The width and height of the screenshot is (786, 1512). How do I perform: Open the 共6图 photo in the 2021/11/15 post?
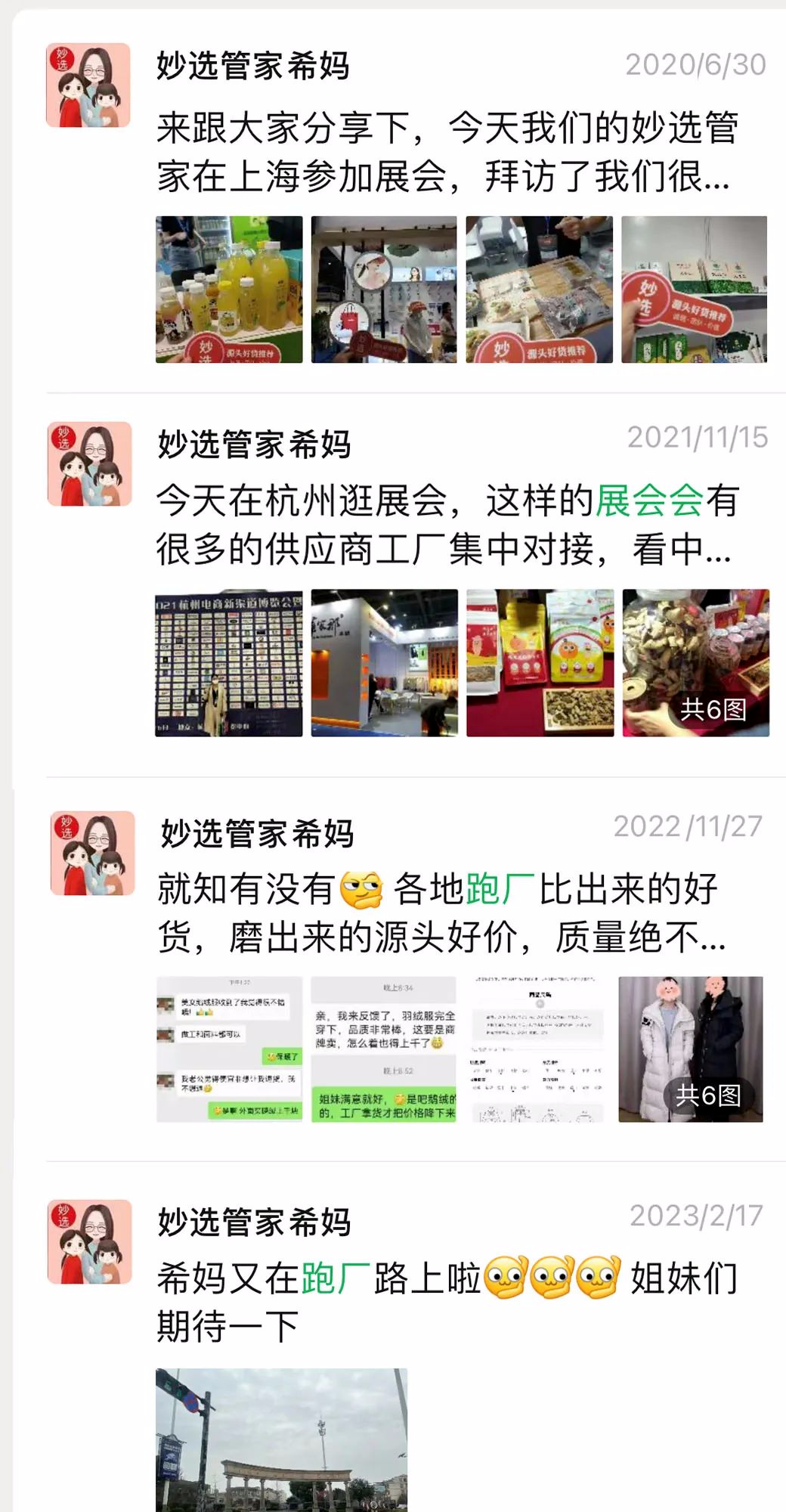(x=695, y=663)
